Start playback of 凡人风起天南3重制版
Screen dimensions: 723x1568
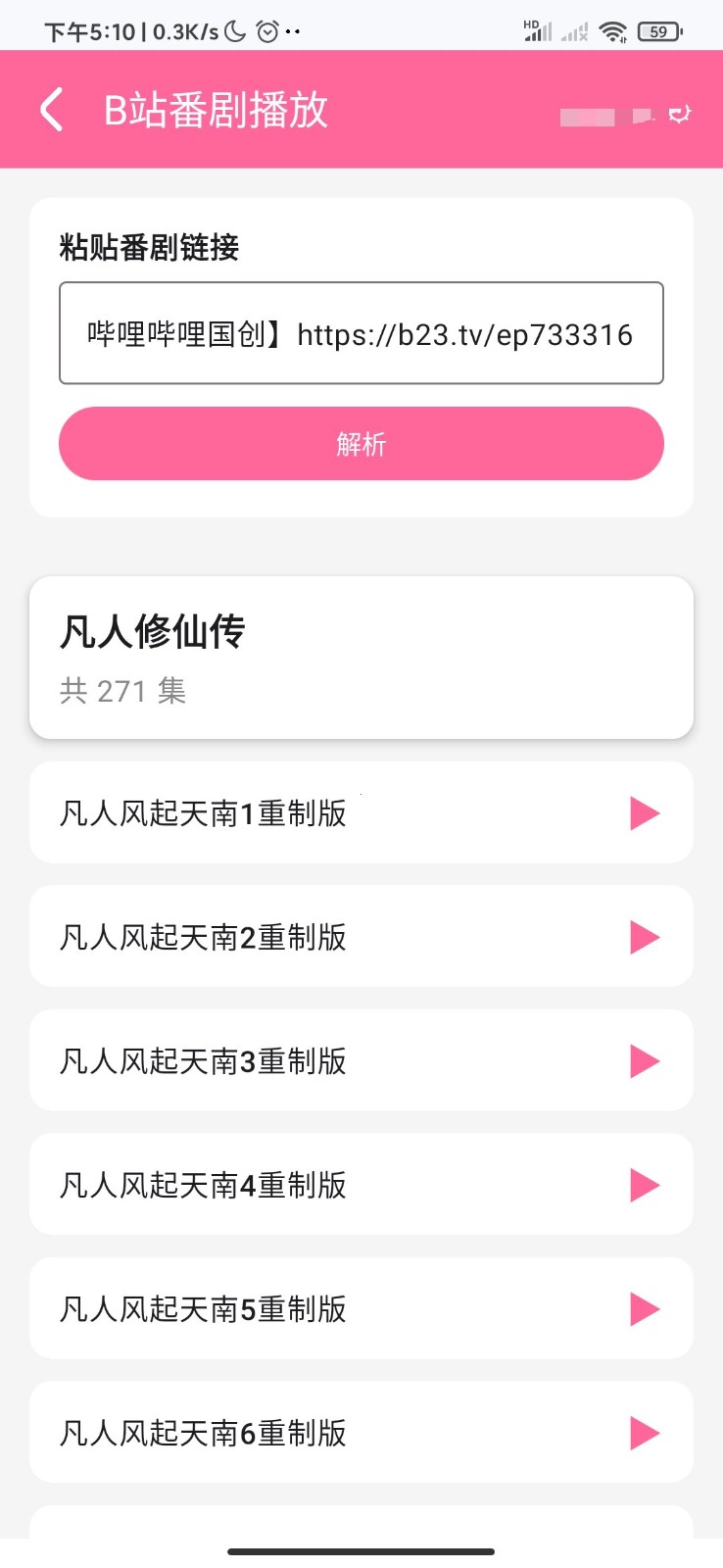(x=644, y=1059)
